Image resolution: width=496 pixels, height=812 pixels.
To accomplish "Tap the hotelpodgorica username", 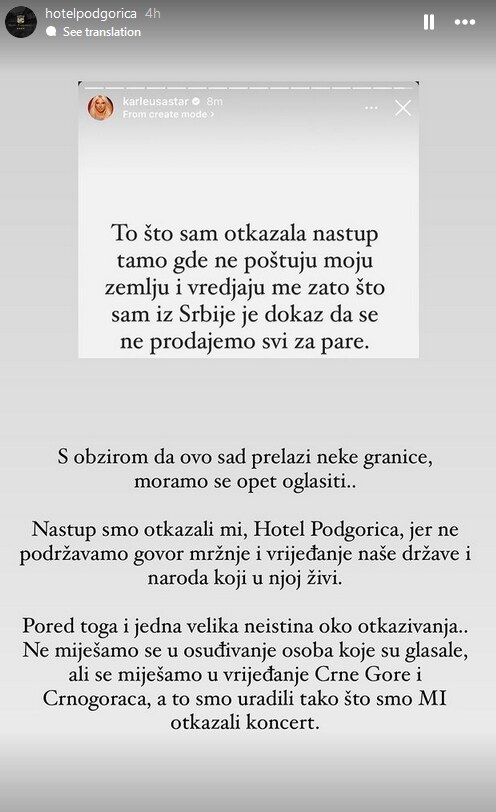I will click(91, 13).
